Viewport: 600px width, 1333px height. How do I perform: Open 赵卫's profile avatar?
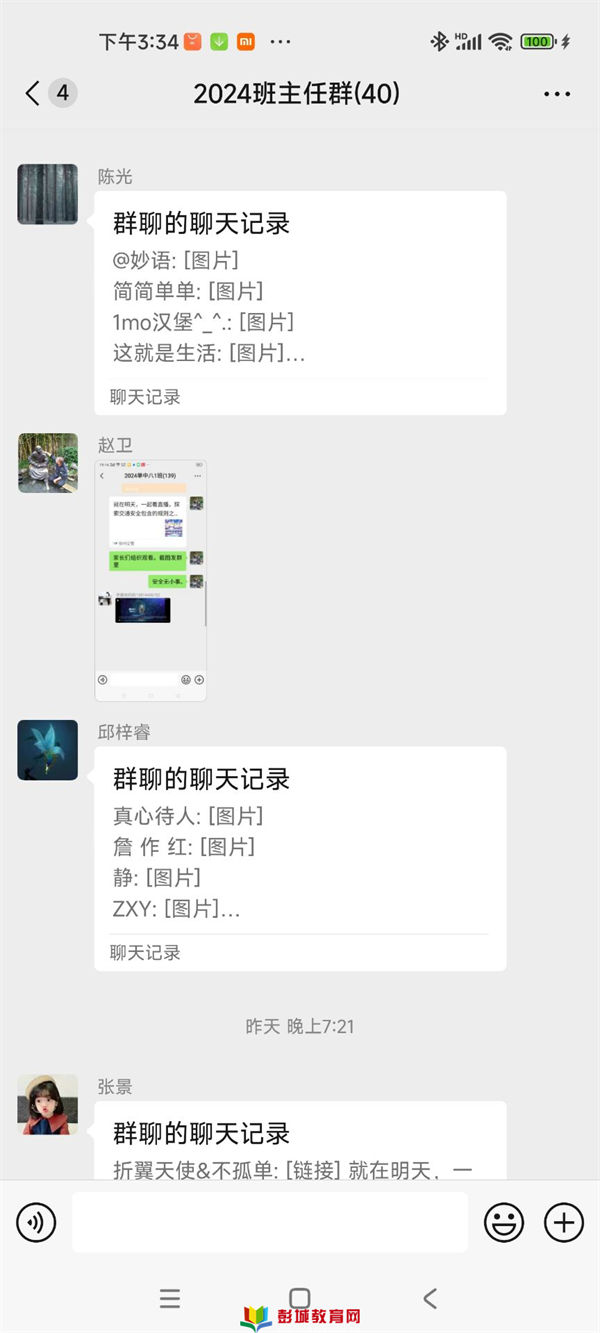[x=48, y=463]
